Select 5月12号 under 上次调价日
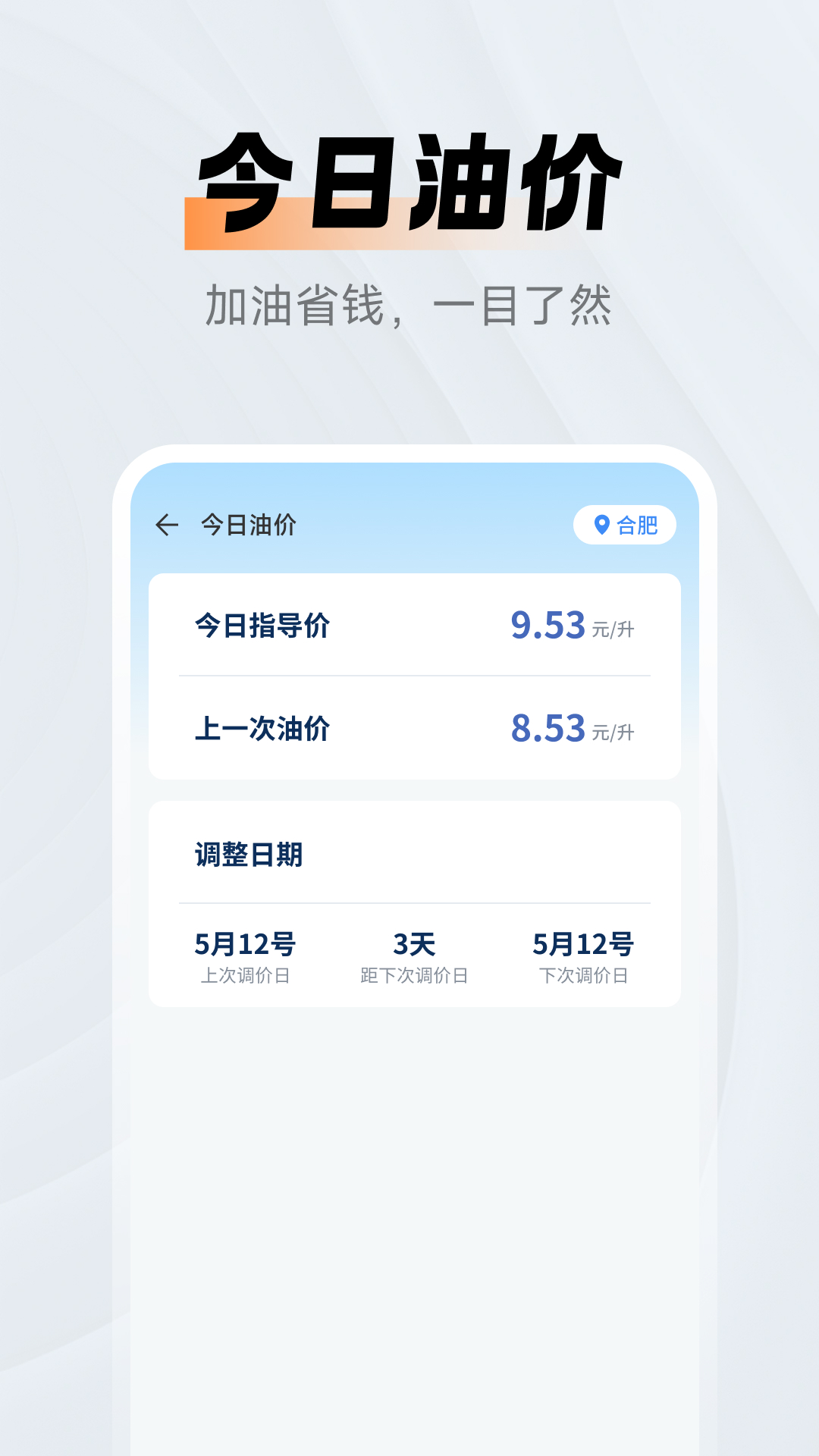Image resolution: width=819 pixels, height=1456 pixels. [x=247, y=945]
